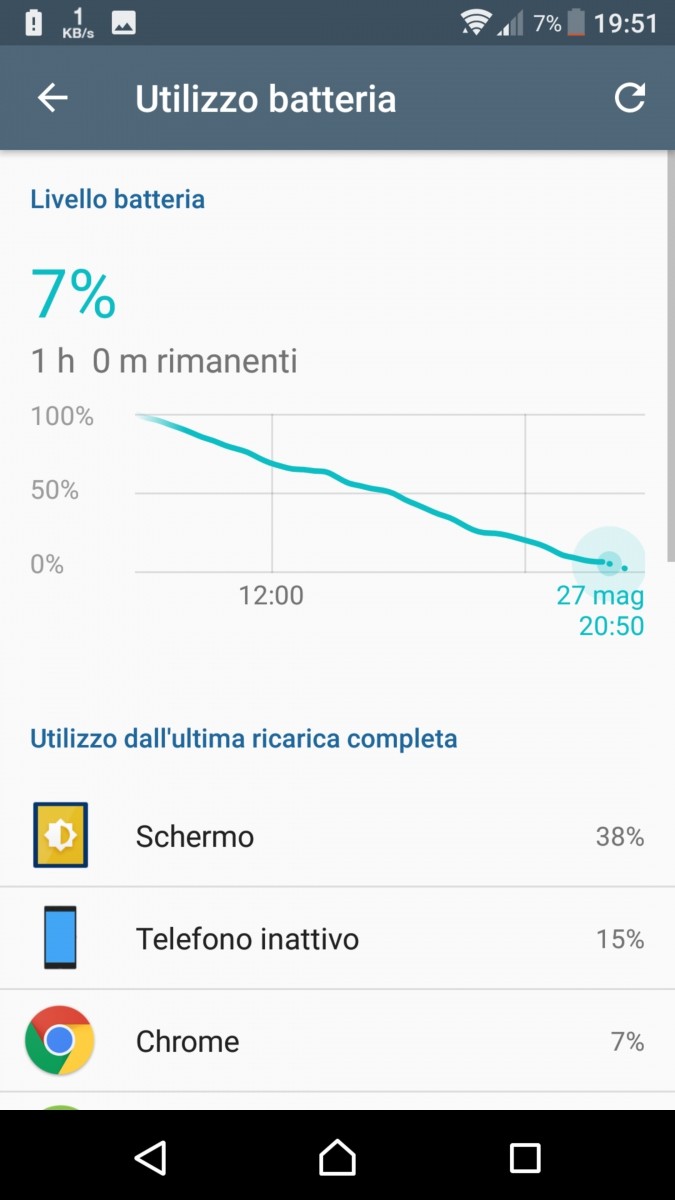Open Schermo battery usage details
Image resolution: width=675 pixels, height=1200 pixels.
[337, 835]
